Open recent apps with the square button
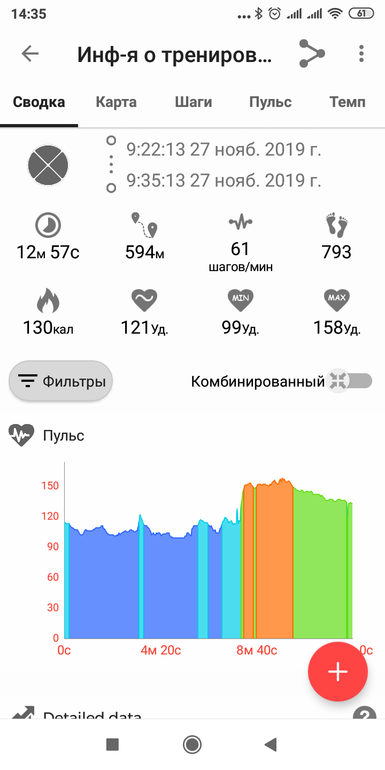Viewport: 385px width, 770px height. [x=112, y=744]
